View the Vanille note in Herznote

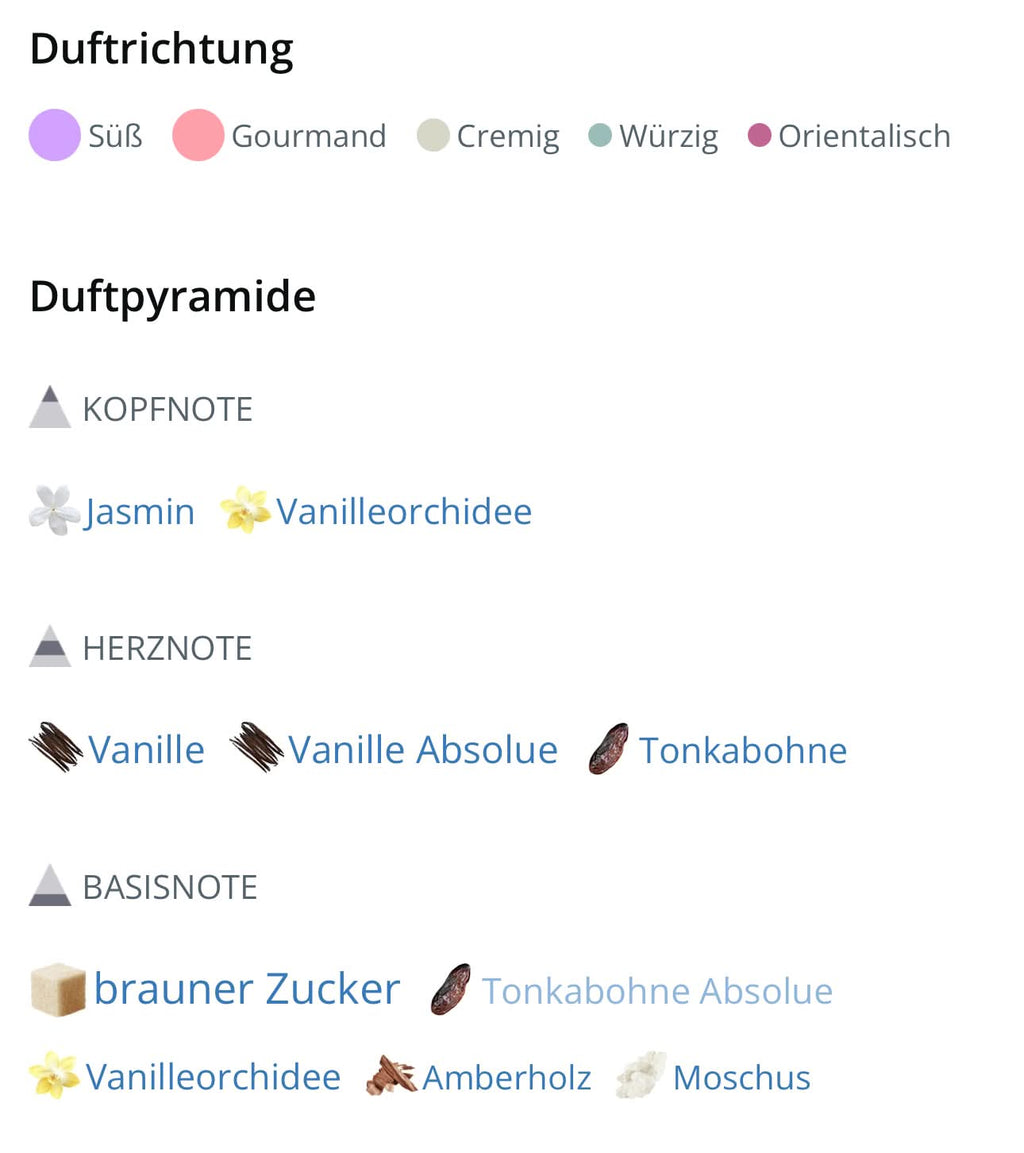pyautogui.click(x=146, y=750)
